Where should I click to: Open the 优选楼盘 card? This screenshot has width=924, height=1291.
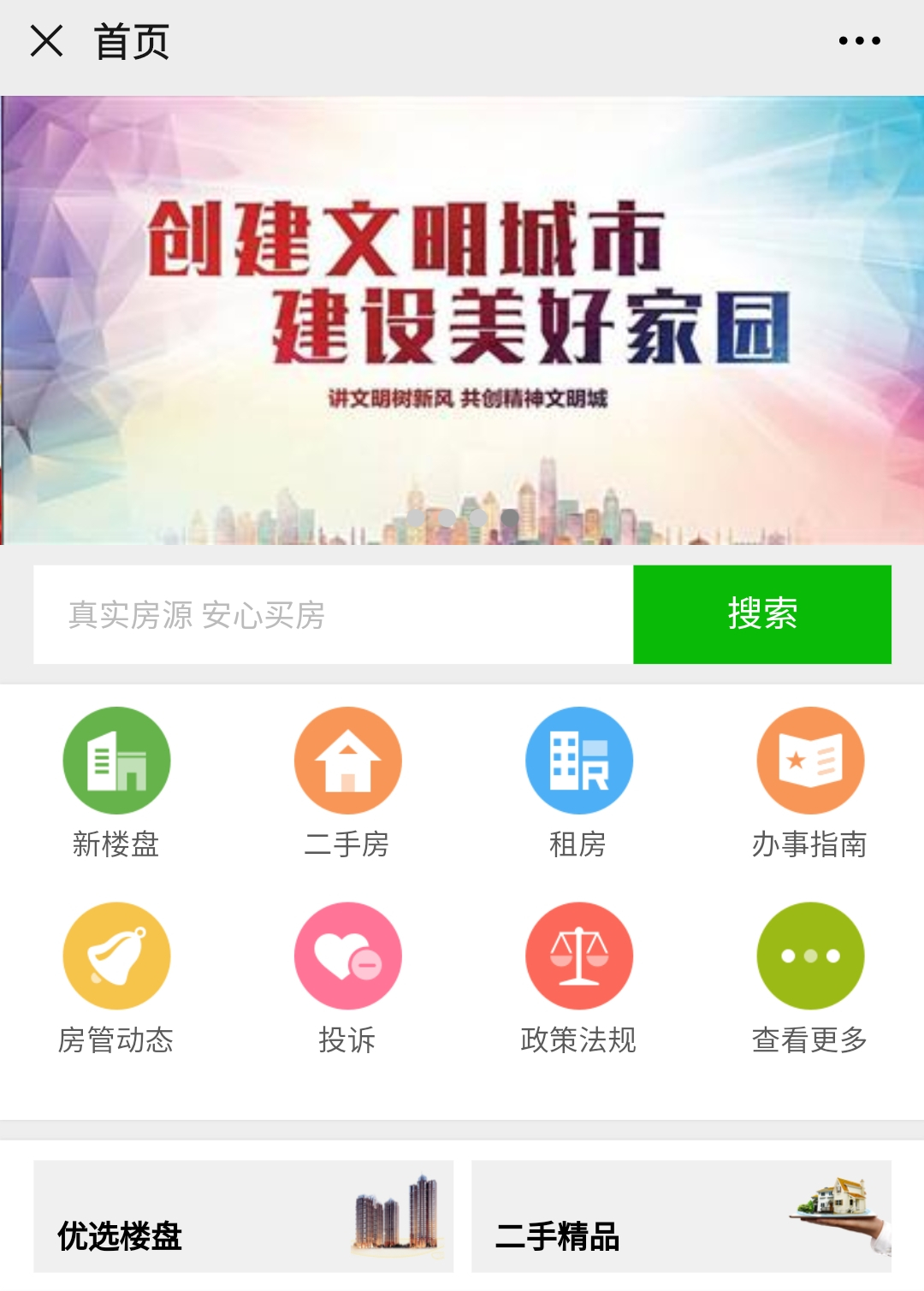(x=244, y=1217)
